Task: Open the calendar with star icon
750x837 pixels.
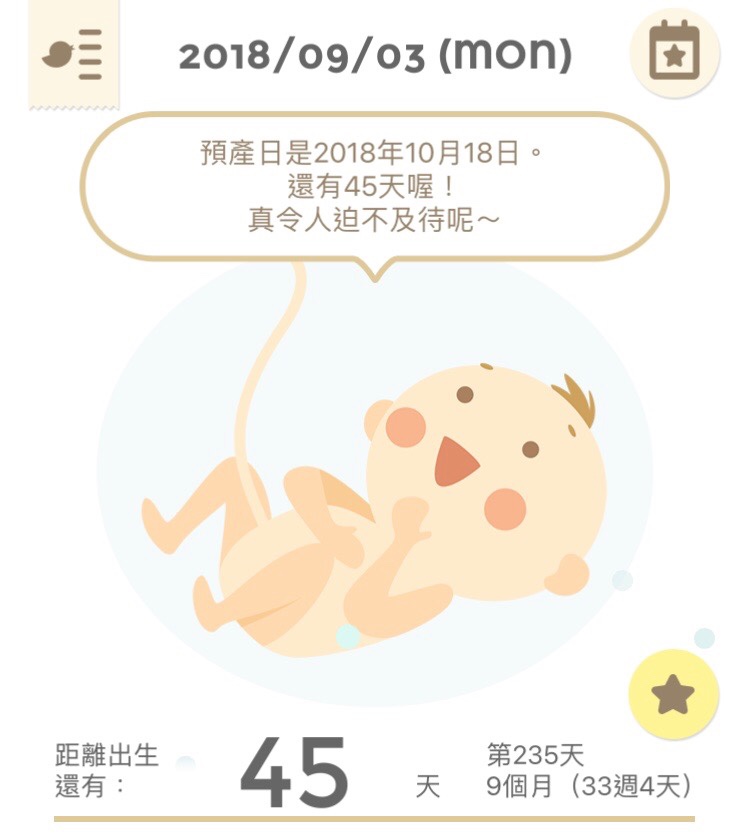Action: click(x=674, y=52)
